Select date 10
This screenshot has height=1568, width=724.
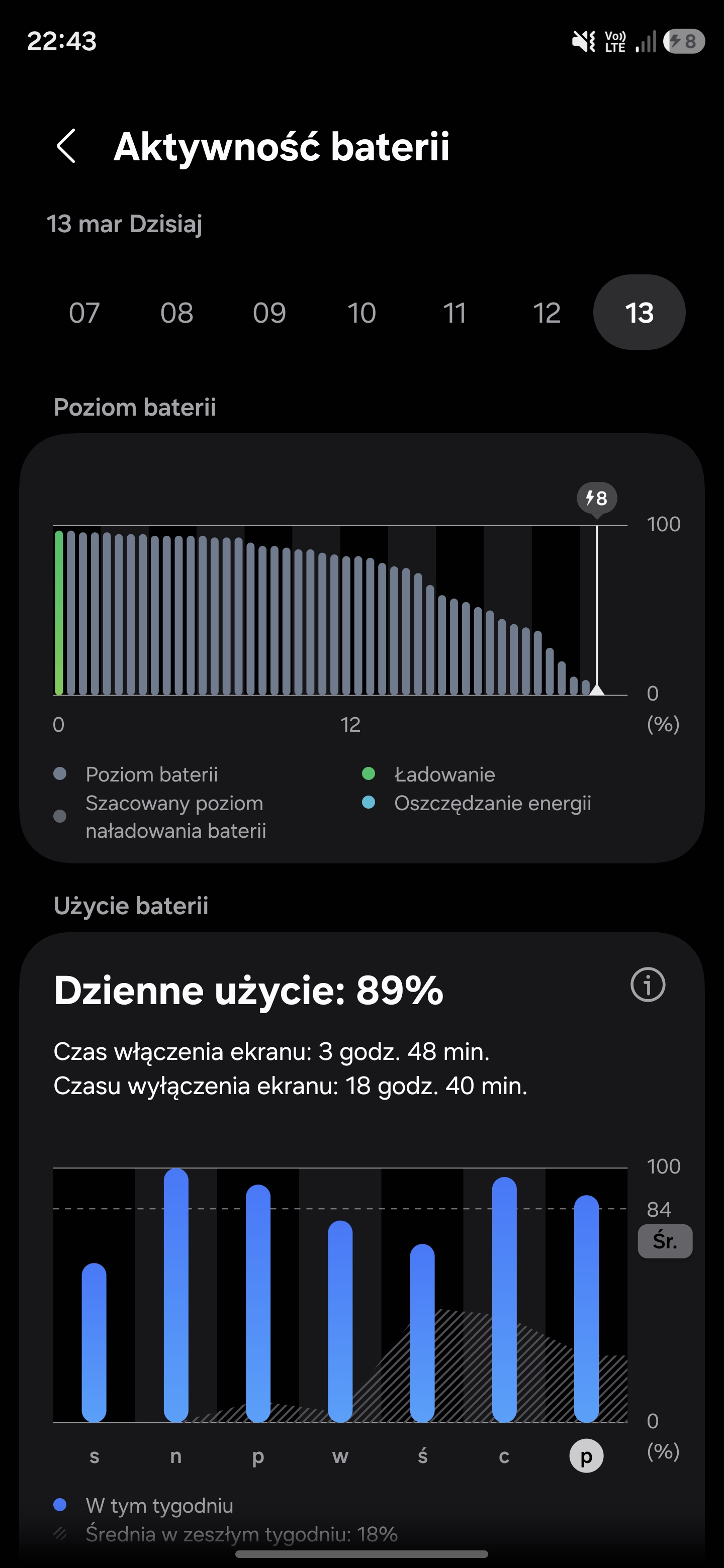coord(361,313)
